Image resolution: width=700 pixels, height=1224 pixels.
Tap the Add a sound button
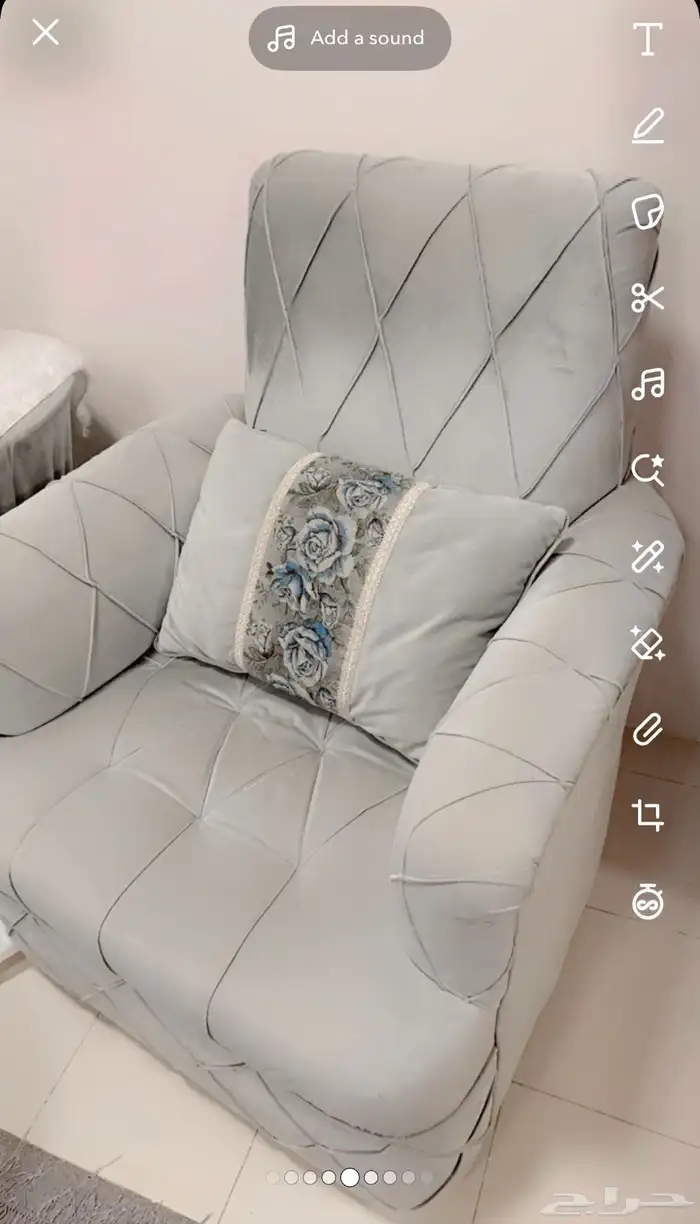350,38
